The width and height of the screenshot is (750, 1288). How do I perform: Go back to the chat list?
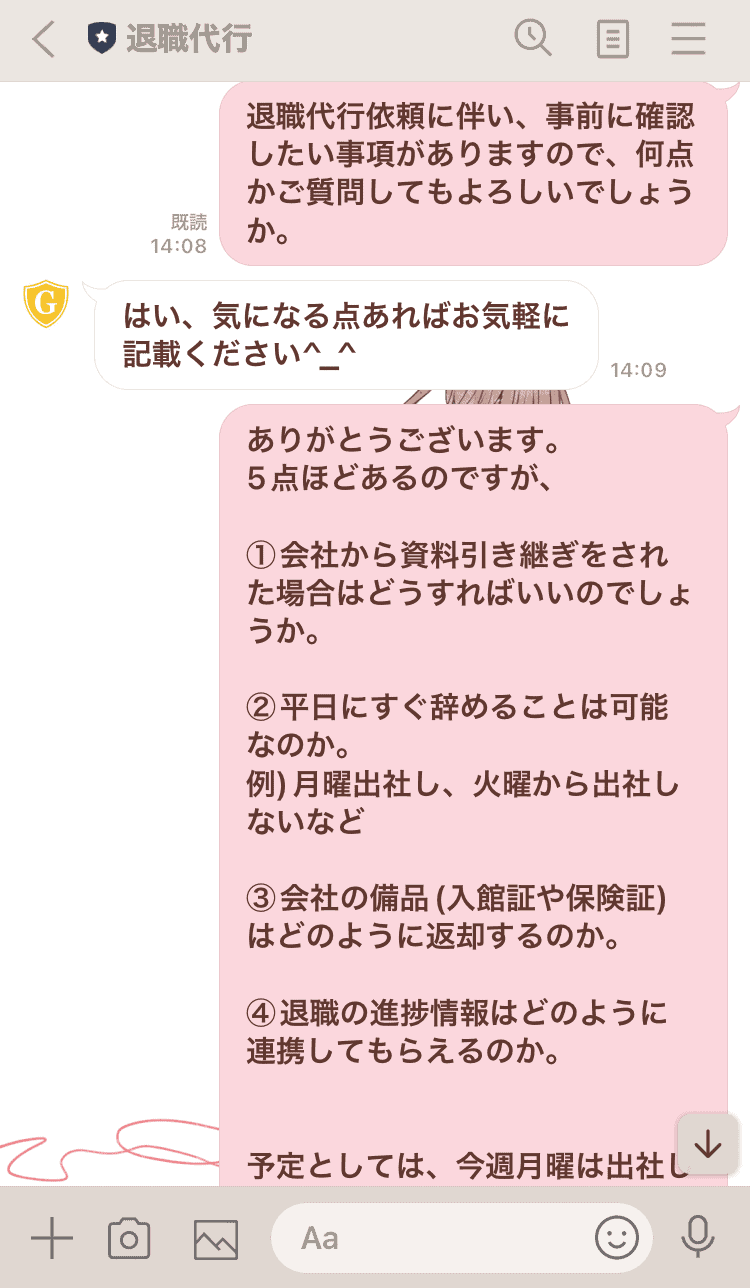[x=42, y=40]
